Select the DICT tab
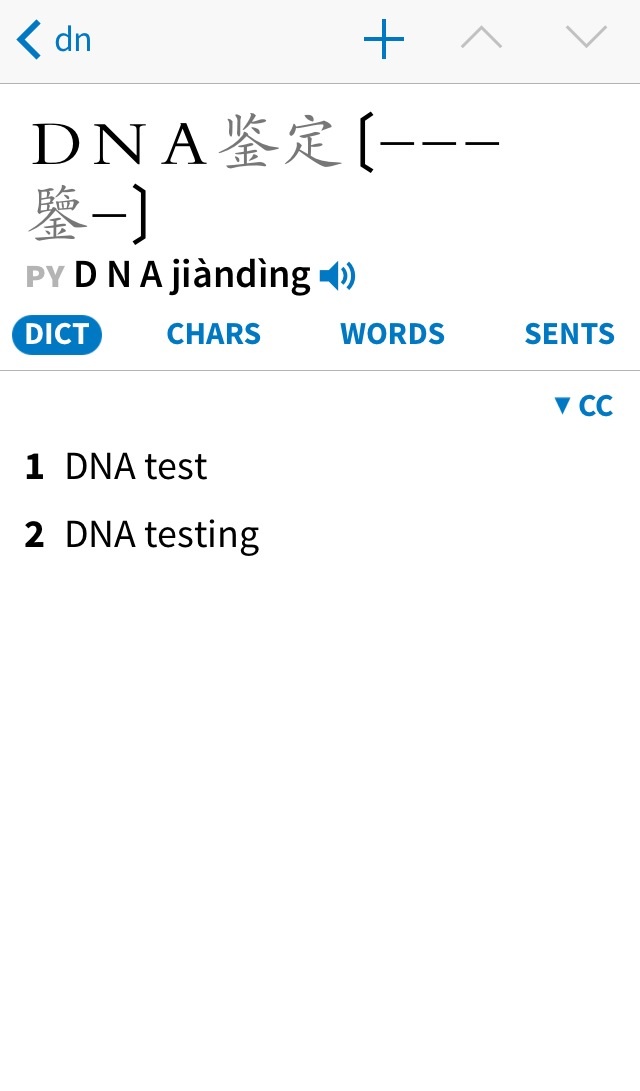Image resolution: width=640 pixels, height=1091 pixels. point(57,334)
